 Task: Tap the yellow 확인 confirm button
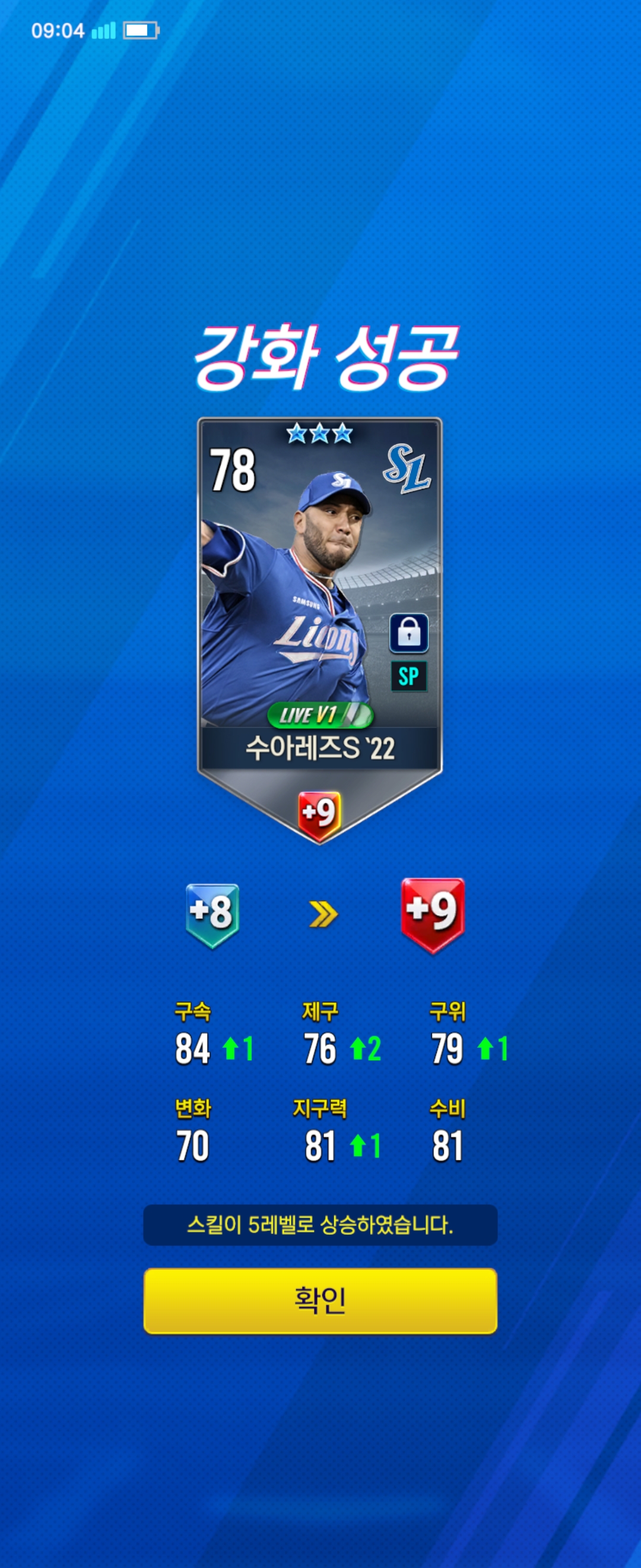pyautogui.click(x=320, y=1301)
